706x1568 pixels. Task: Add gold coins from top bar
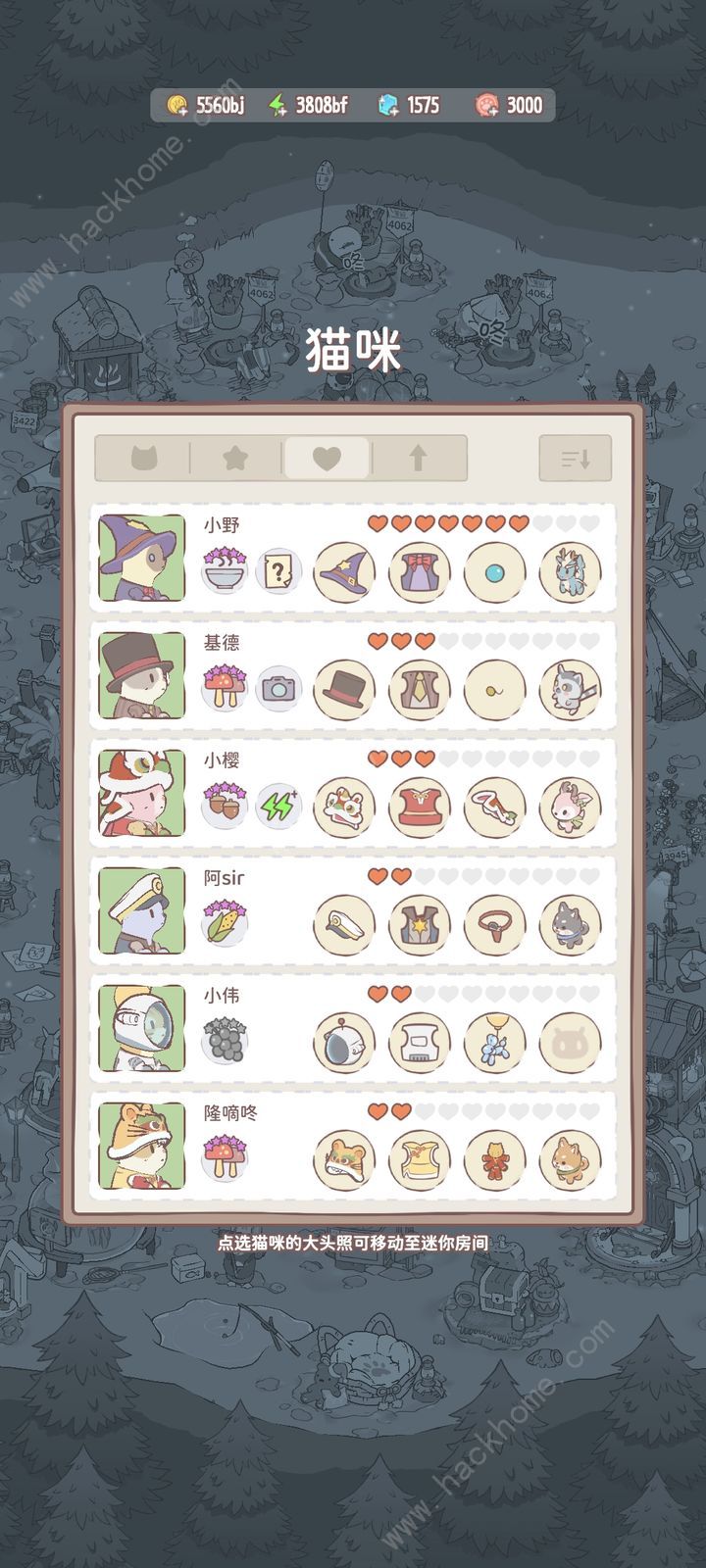tap(177, 106)
